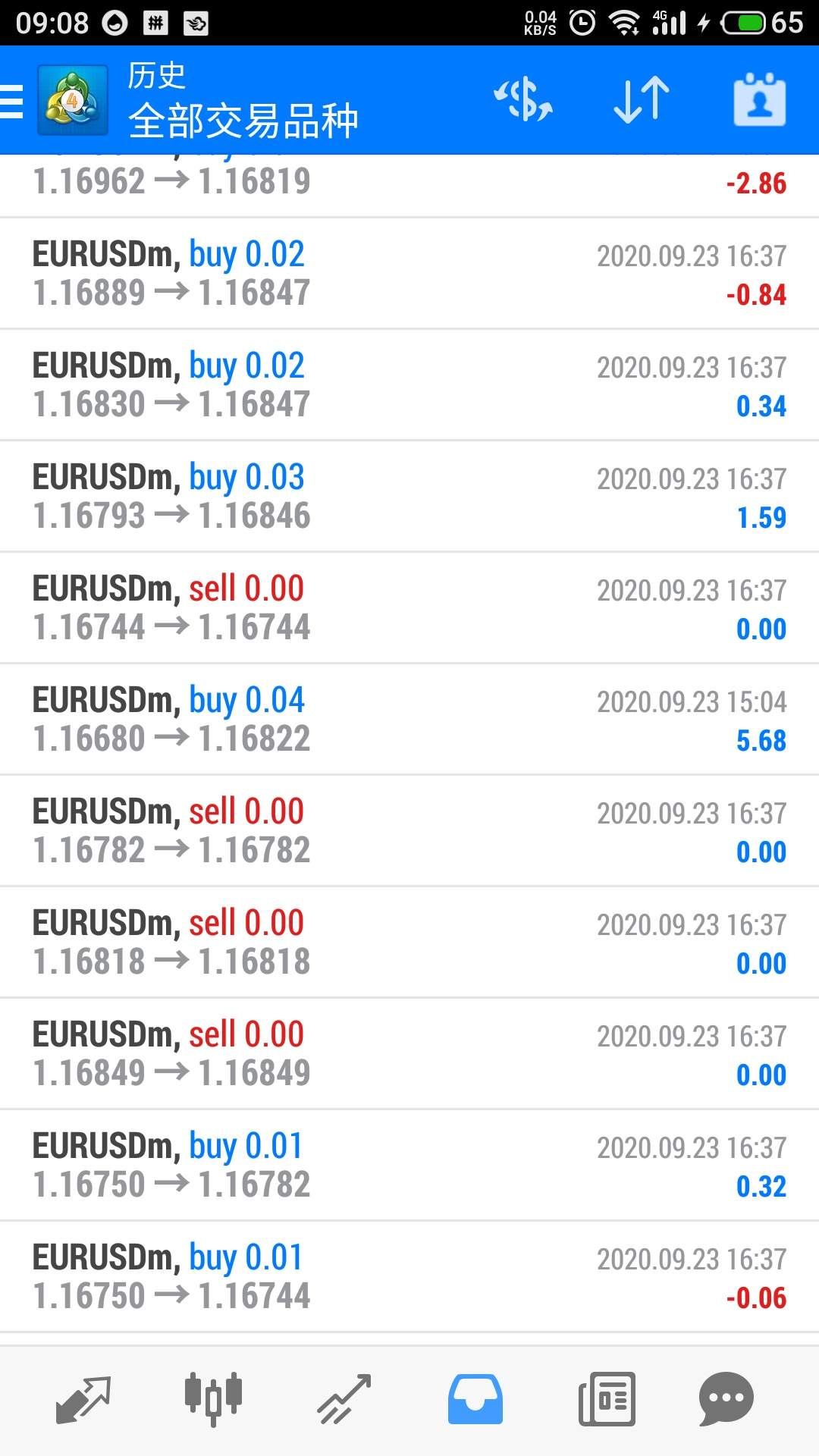Switch to the candlestick Chart tab
The height and width of the screenshot is (1456, 819).
pyautogui.click(x=213, y=1399)
